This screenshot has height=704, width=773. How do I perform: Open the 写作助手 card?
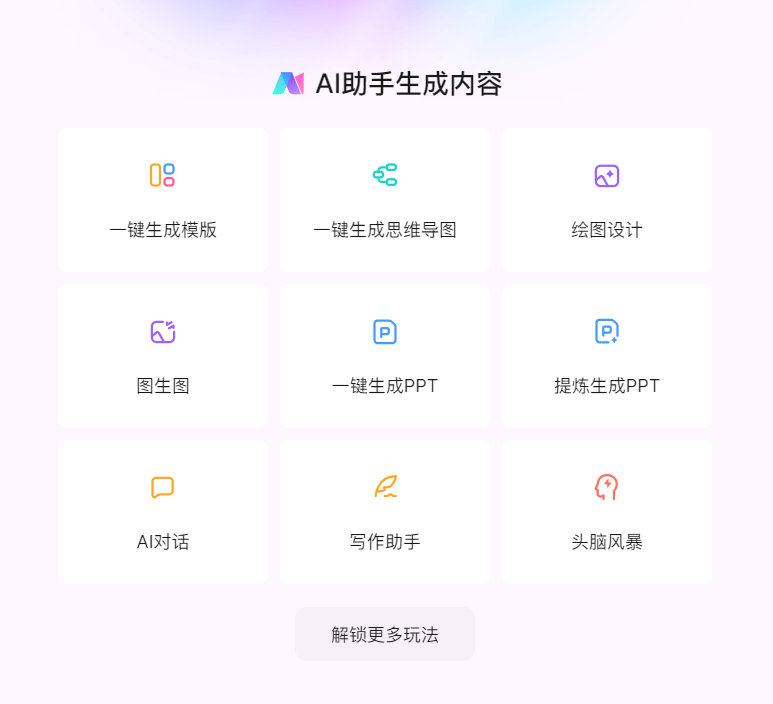click(x=385, y=512)
